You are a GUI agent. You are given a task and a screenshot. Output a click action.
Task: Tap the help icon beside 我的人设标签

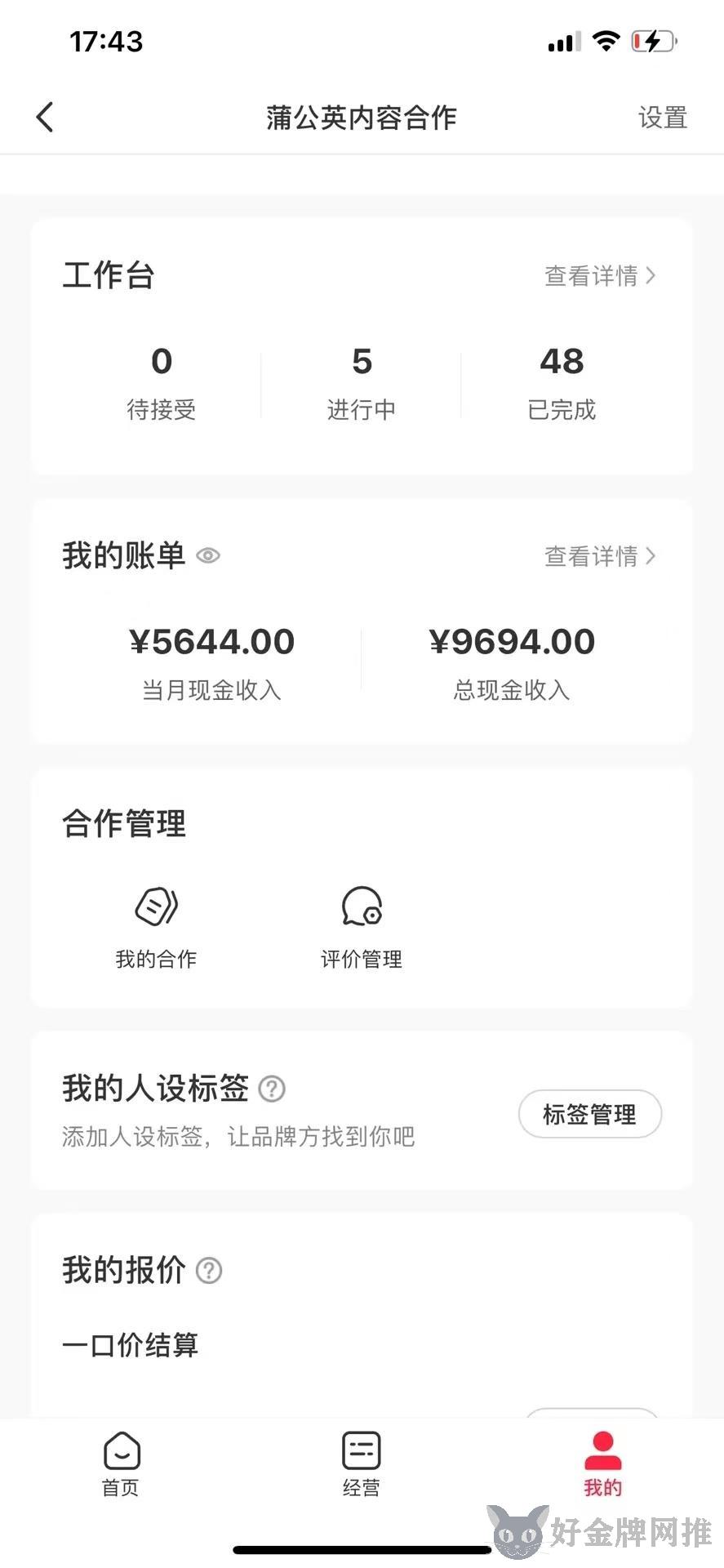pos(272,1089)
